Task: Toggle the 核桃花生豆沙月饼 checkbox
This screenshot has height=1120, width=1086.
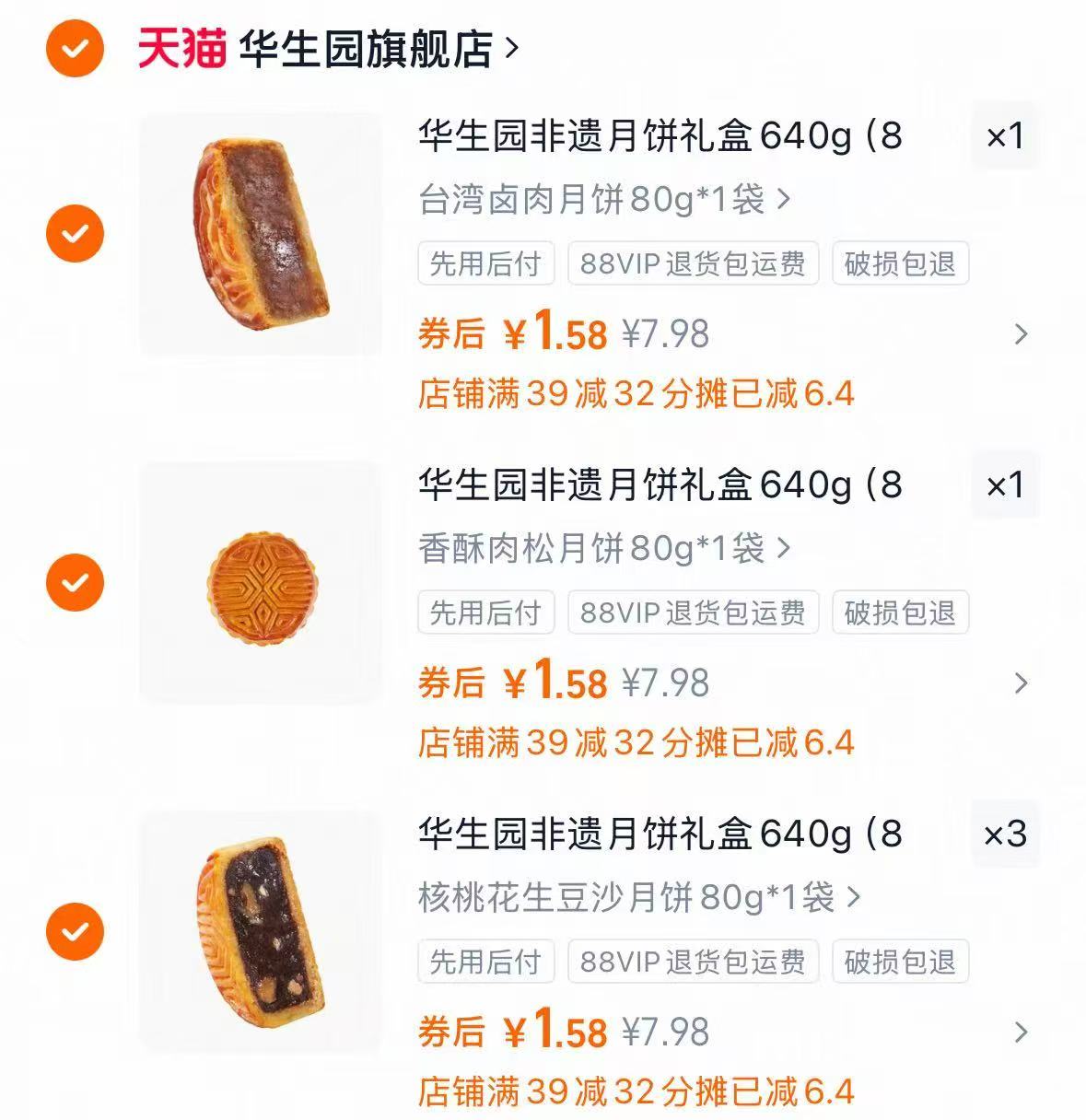Action: (74, 930)
